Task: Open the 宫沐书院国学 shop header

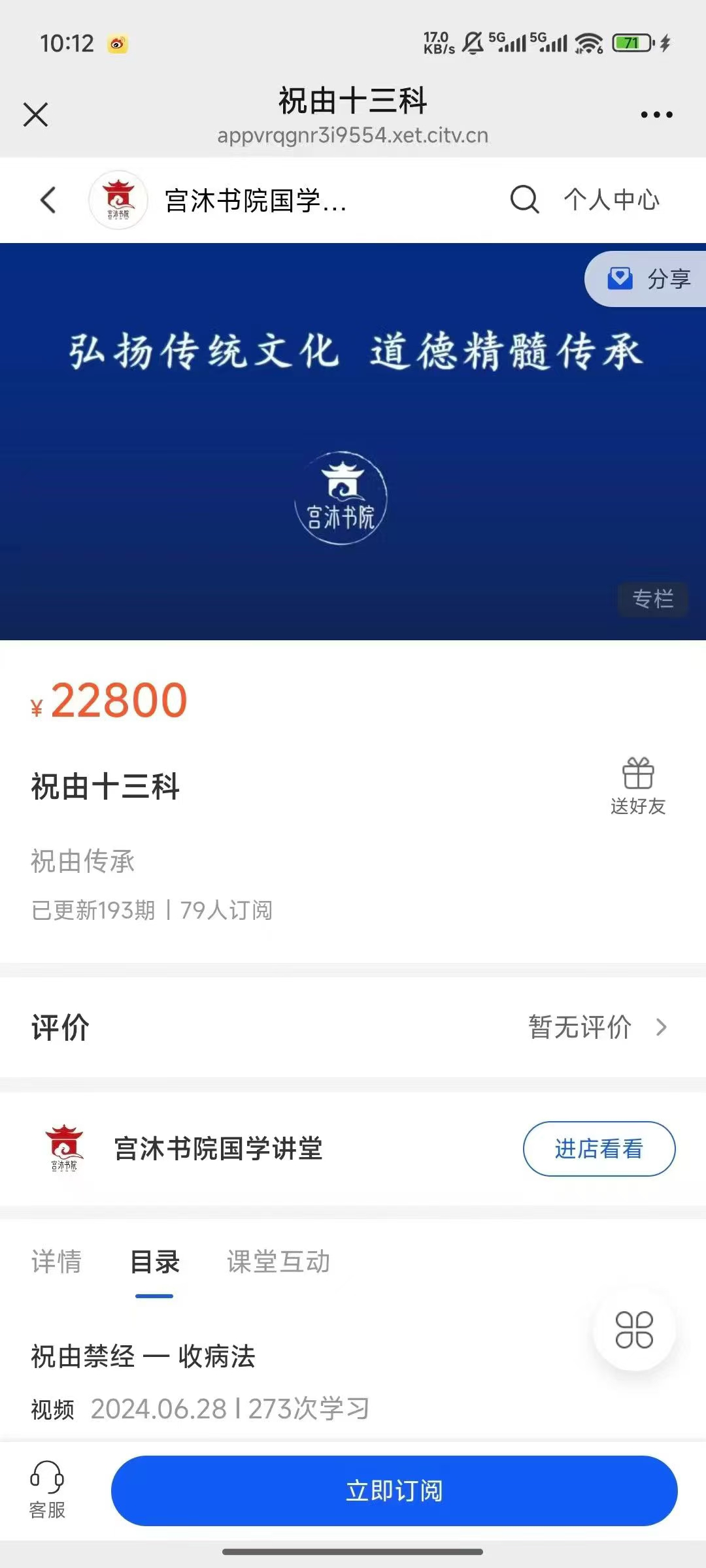Action: (255, 201)
